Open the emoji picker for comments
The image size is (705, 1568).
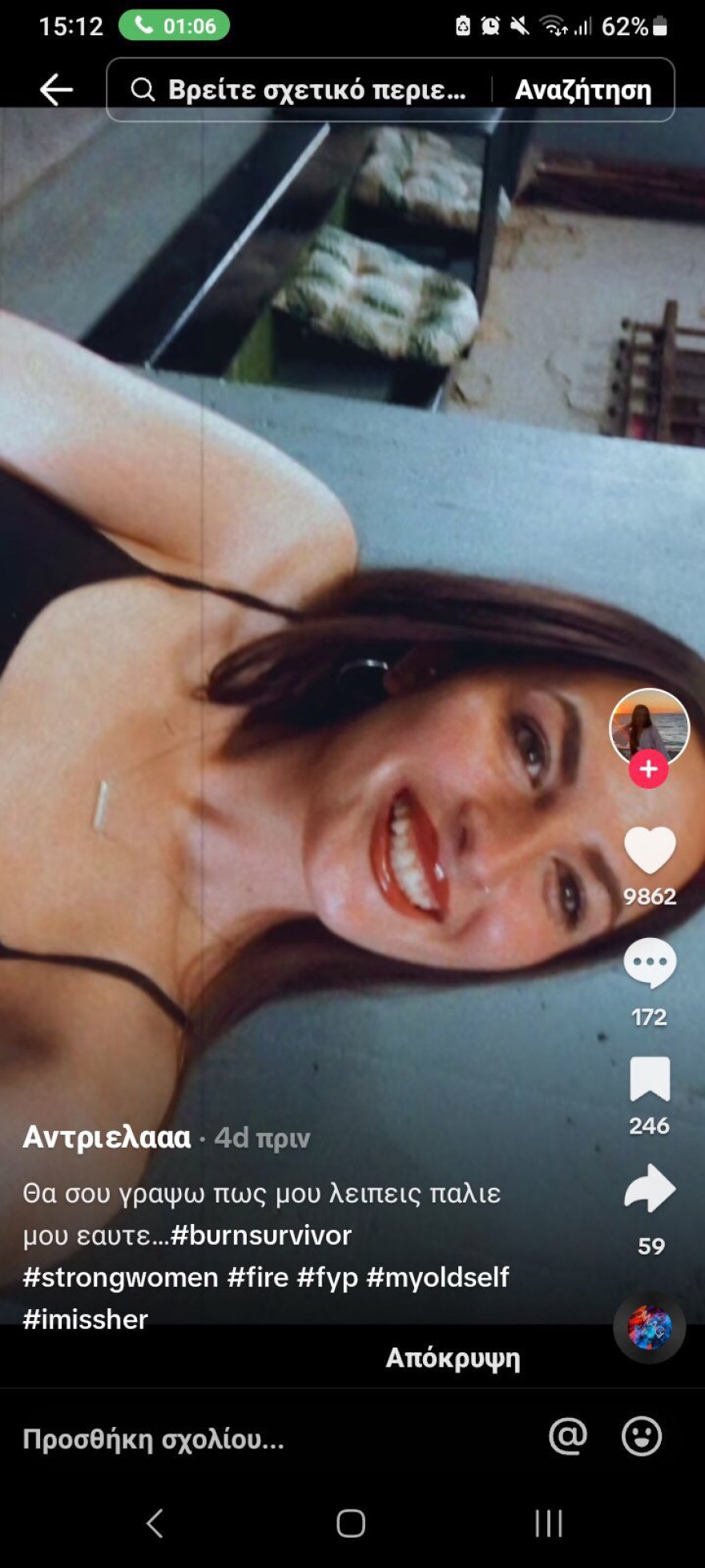(642, 1436)
